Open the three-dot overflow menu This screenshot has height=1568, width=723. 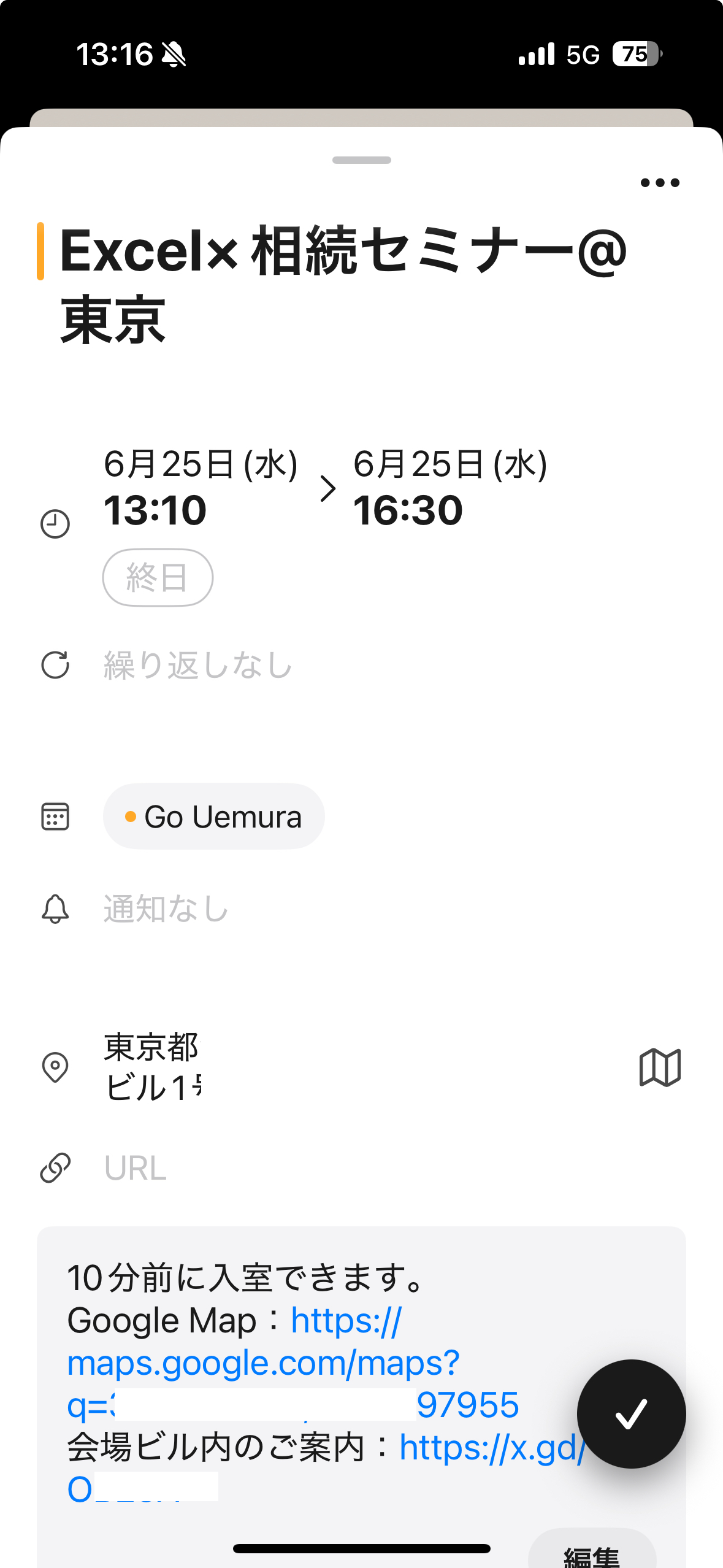[660, 183]
